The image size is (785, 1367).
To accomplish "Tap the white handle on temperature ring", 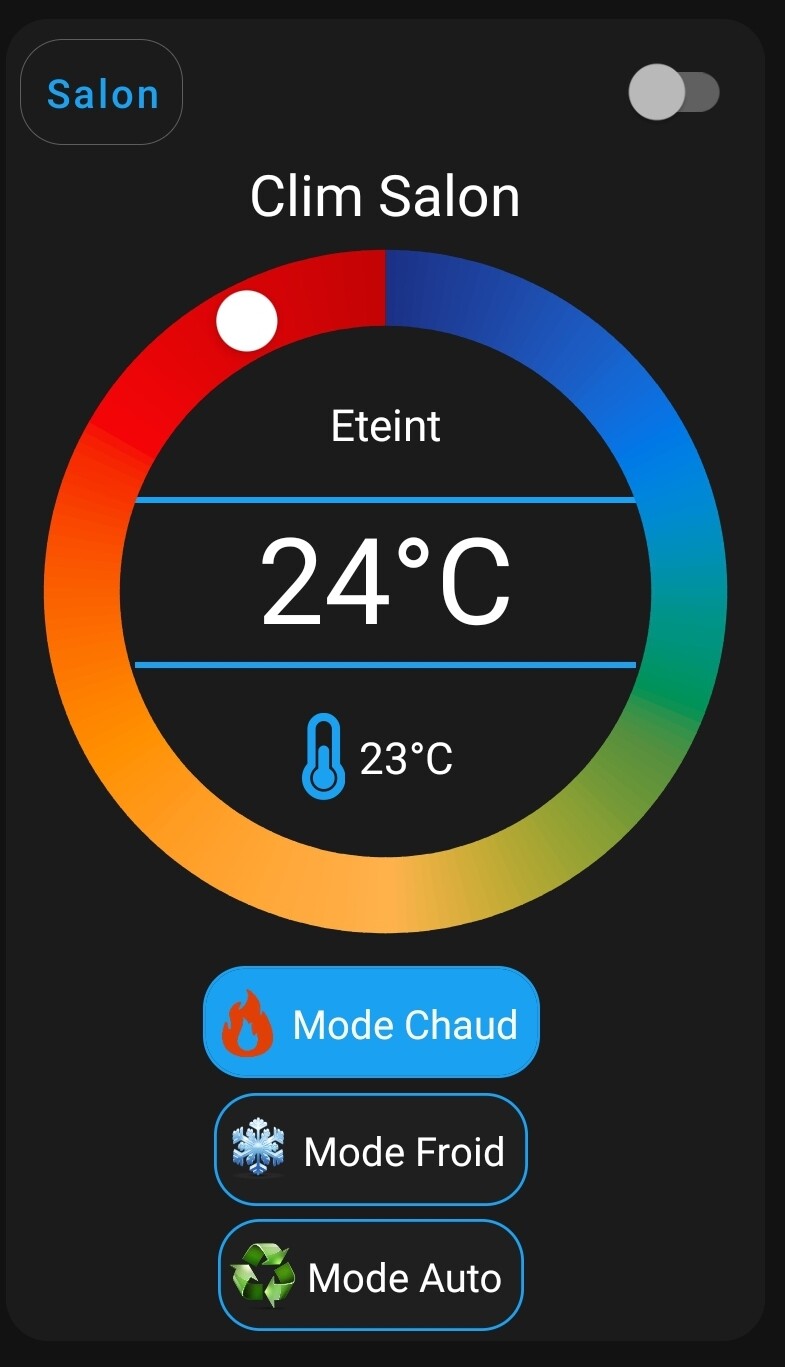I will (x=247, y=321).
